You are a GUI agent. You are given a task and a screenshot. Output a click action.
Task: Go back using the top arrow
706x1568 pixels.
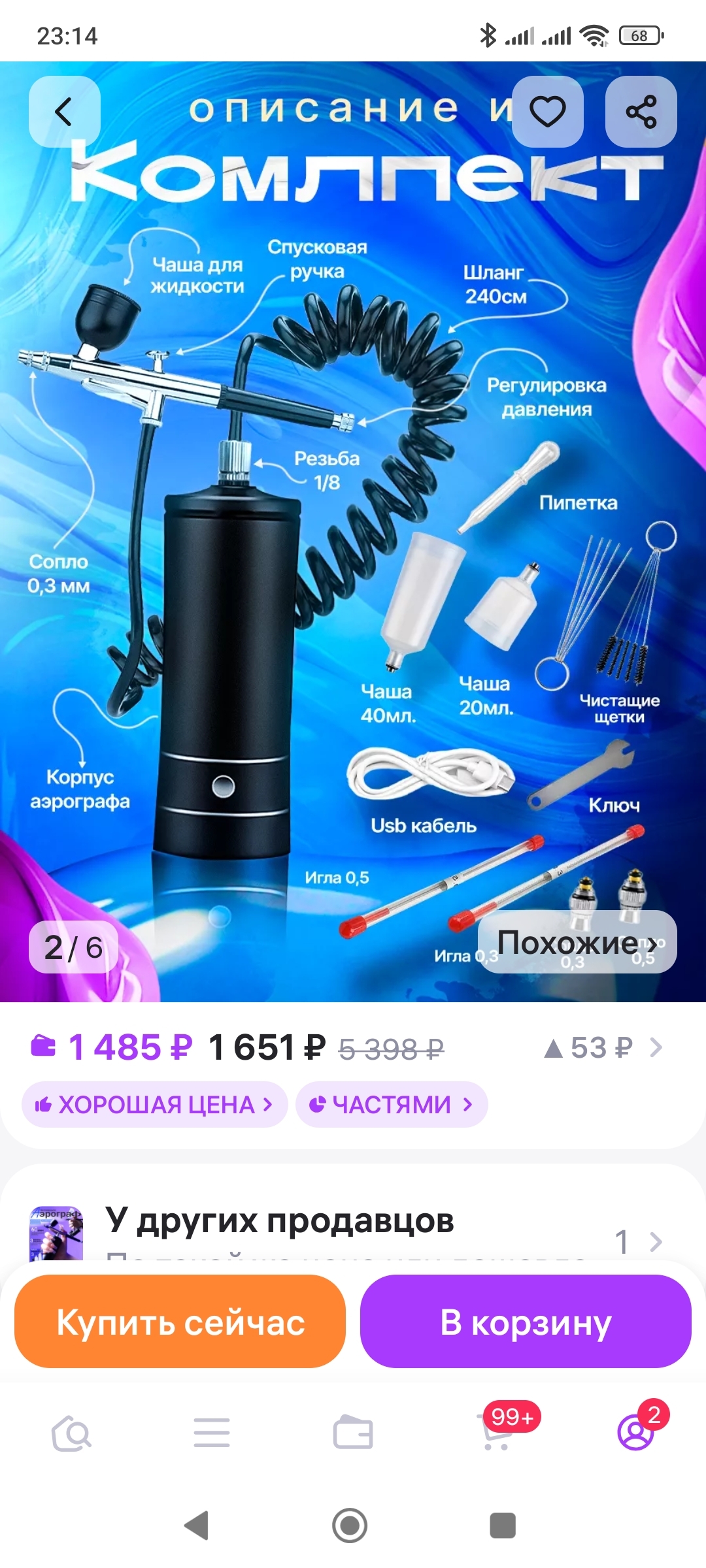pos(64,112)
